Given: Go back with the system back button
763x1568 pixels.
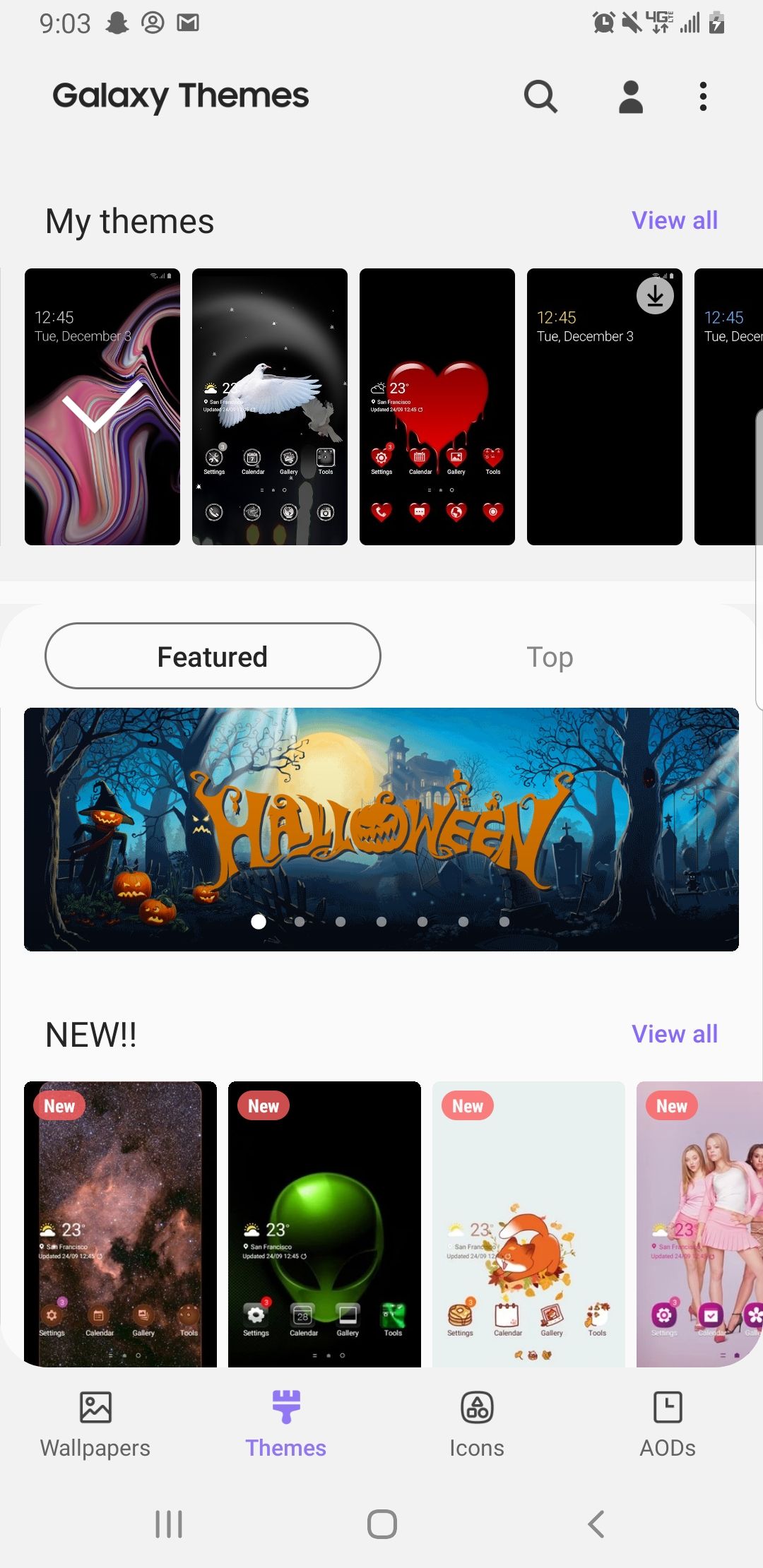Looking at the screenshot, I should (x=596, y=1524).
